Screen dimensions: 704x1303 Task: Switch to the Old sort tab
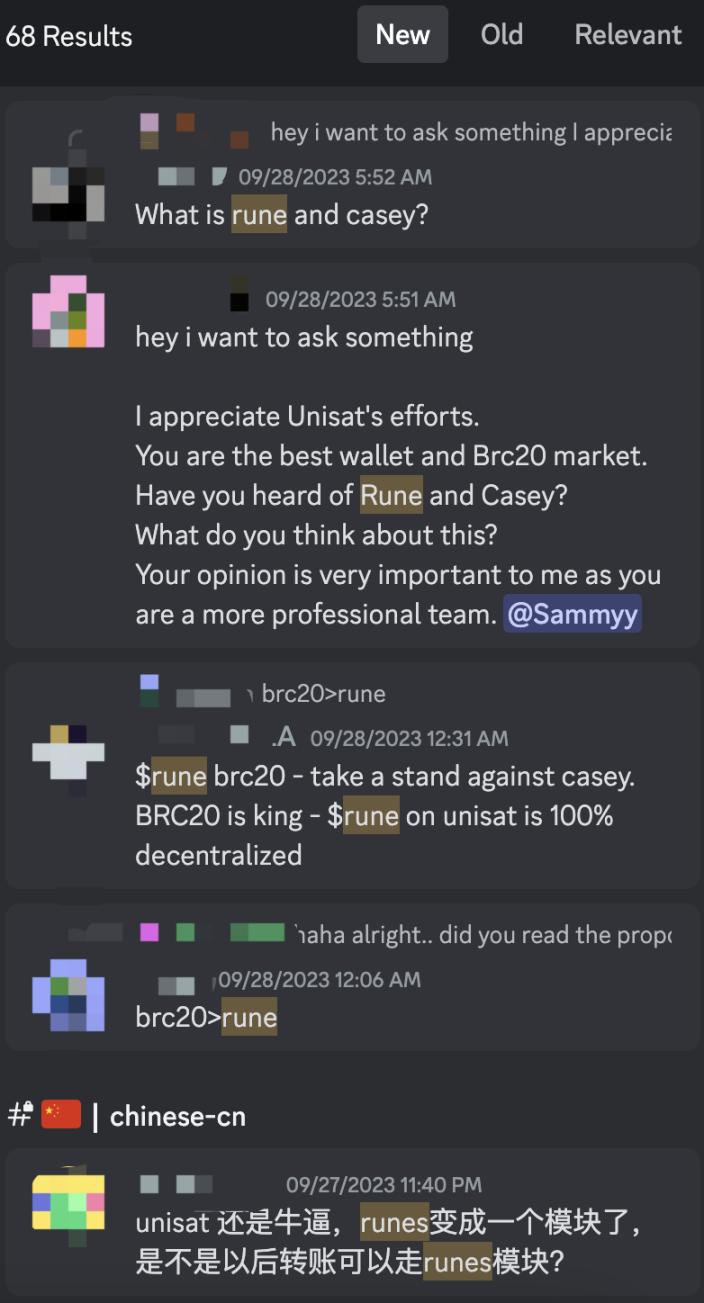coord(501,35)
